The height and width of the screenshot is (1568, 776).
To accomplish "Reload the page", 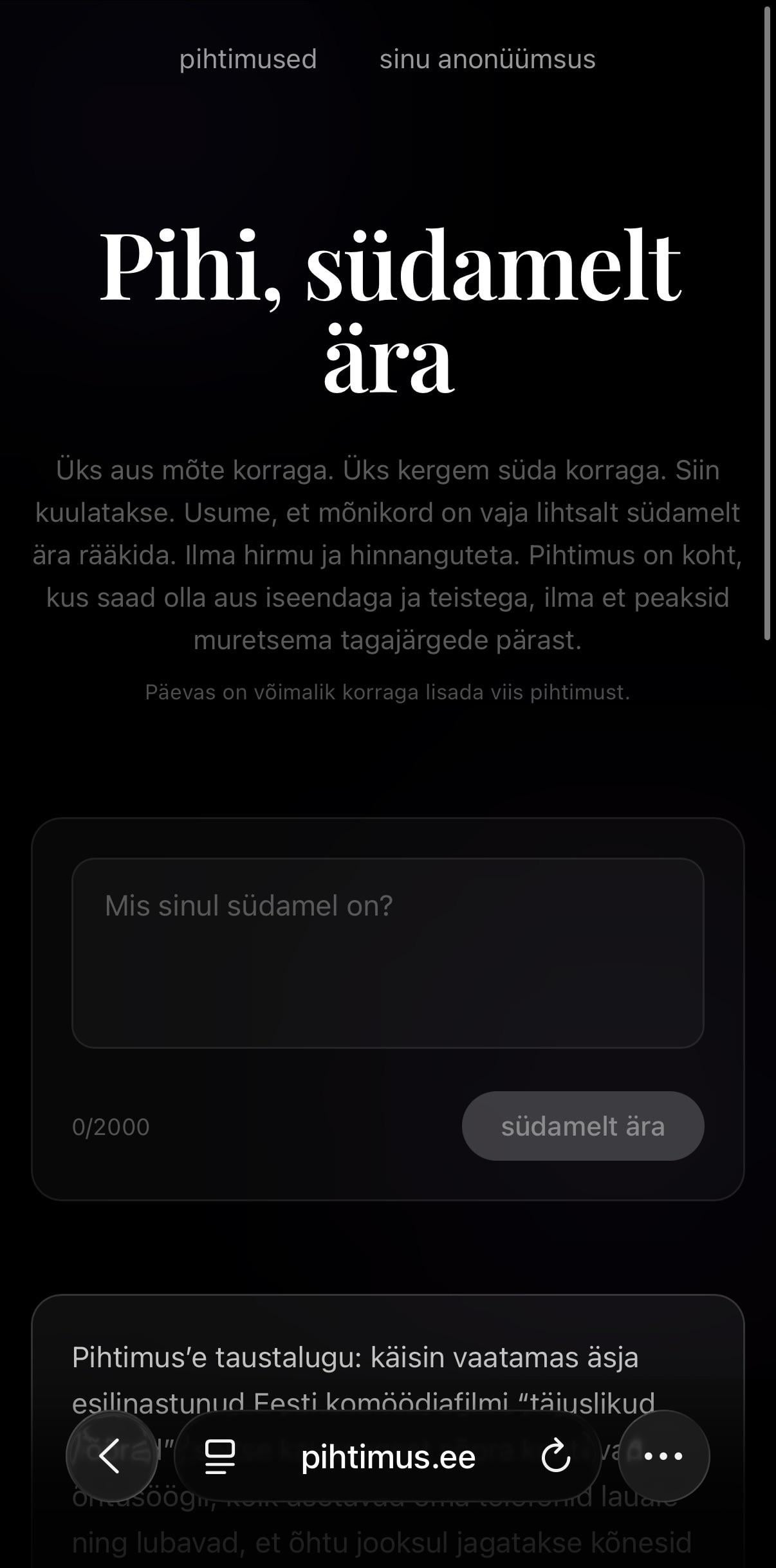I will [x=555, y=1456].
